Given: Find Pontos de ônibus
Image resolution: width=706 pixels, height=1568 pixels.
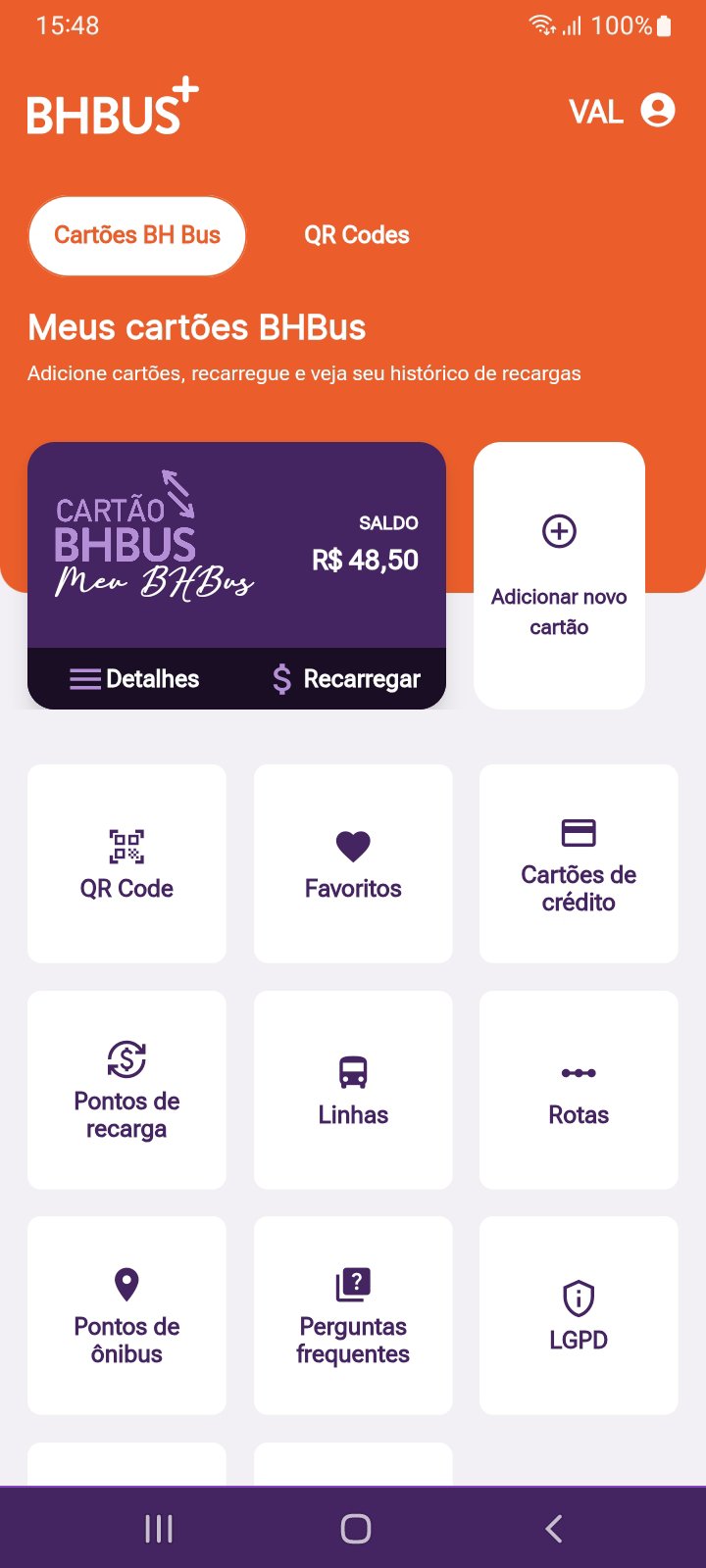Looking at the screenshot, I should tap(126, 1315).
